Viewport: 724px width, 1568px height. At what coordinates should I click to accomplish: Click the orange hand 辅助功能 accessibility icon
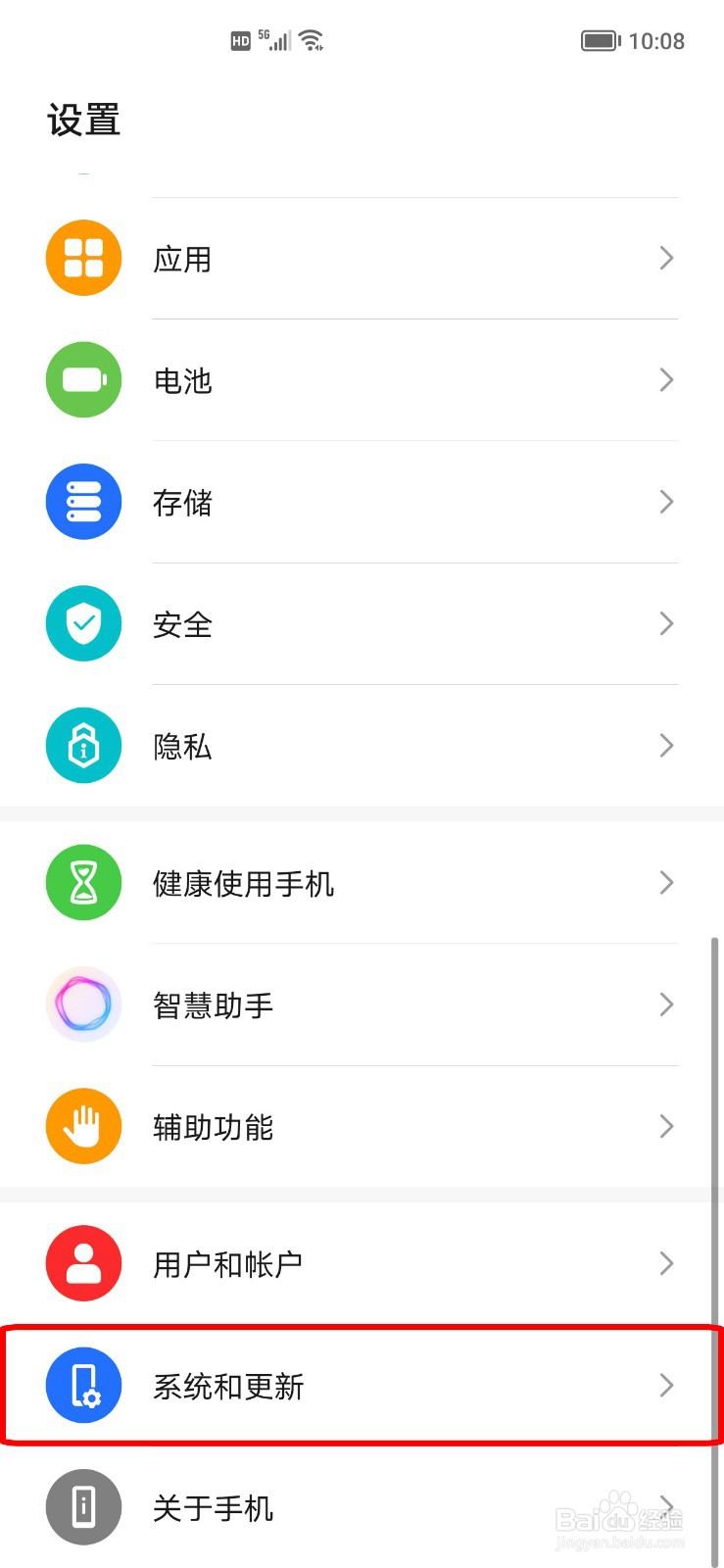tap(83, 1126)
